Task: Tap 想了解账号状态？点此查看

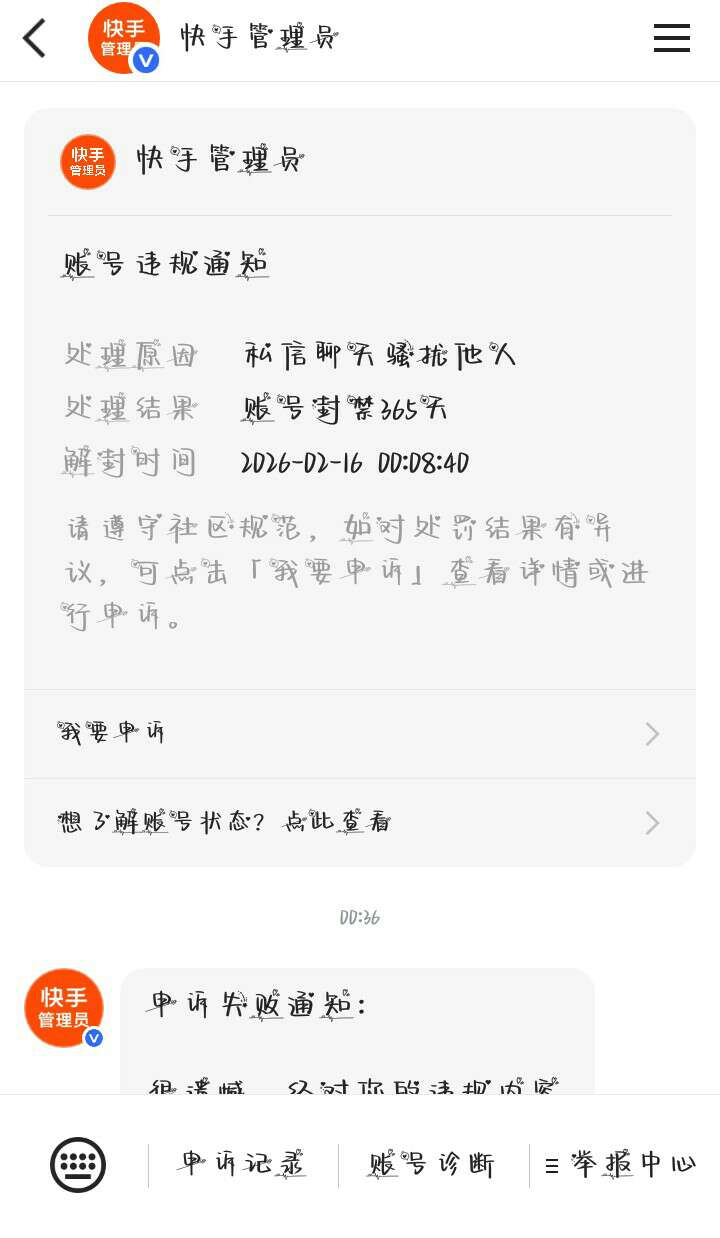Action: point(360,823)
